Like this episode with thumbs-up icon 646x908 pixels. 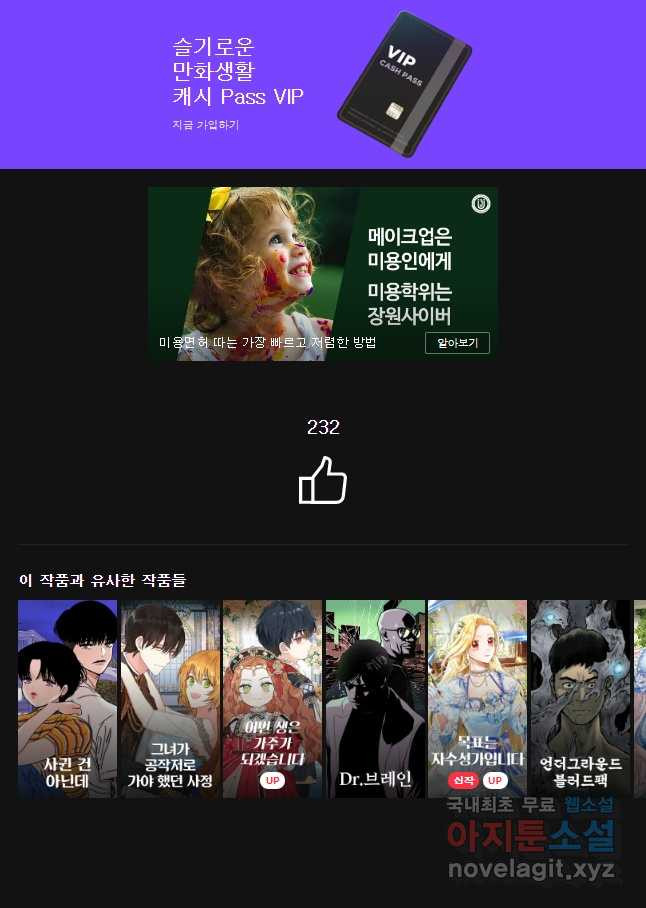tap(323, 481)
